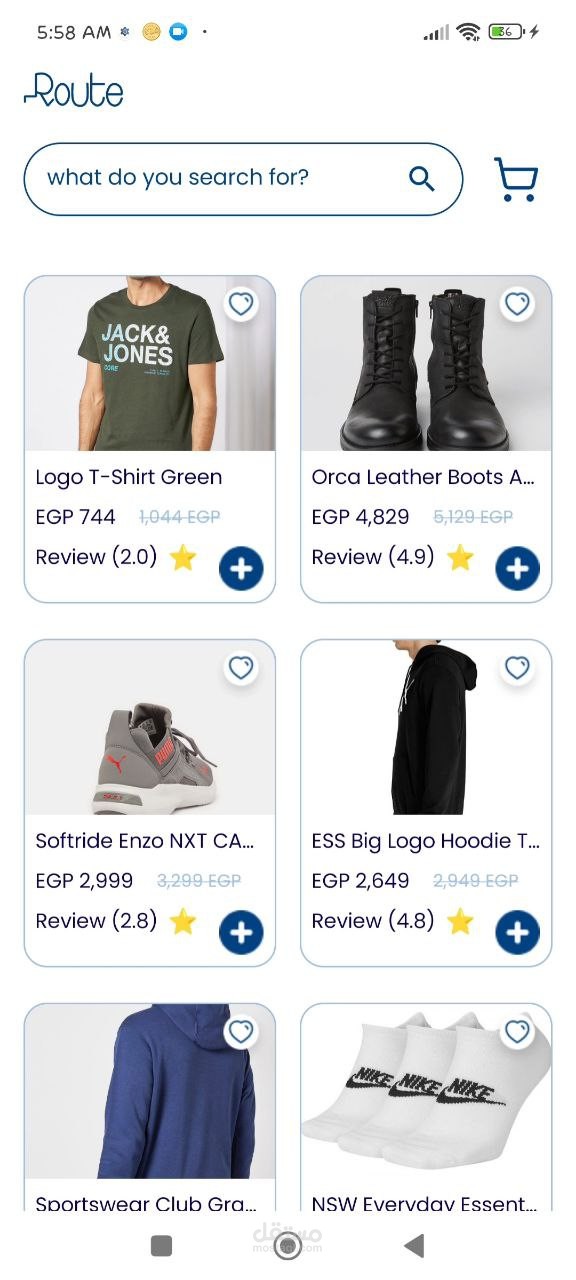
Task: Add Logo T-Shirt Green to cart
Action: (241, 569)
